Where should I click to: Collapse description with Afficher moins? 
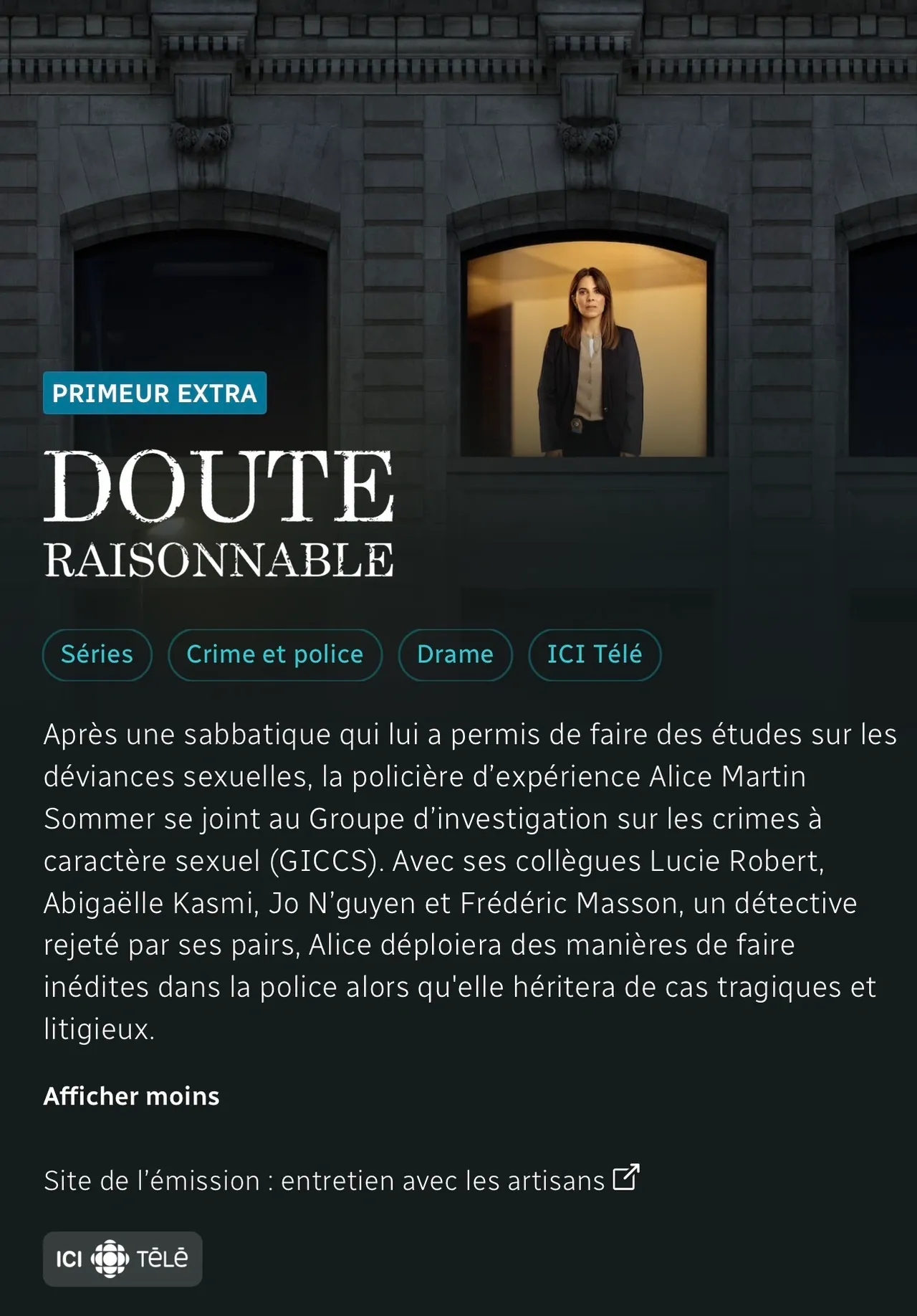click(132, 1096)
